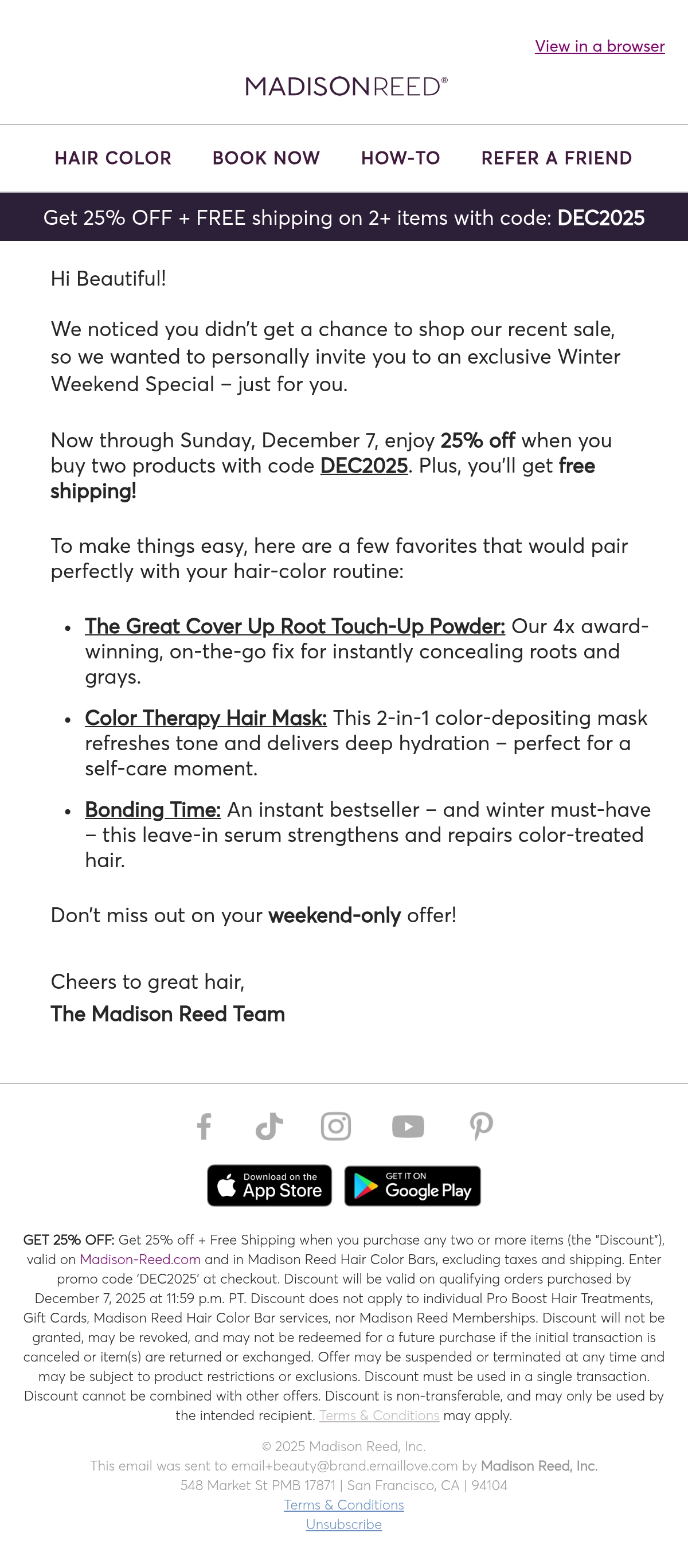Open the TikTok profile icon
Image resolution: width=688 pixels, height=1568 pixels.
(269, 1126)
